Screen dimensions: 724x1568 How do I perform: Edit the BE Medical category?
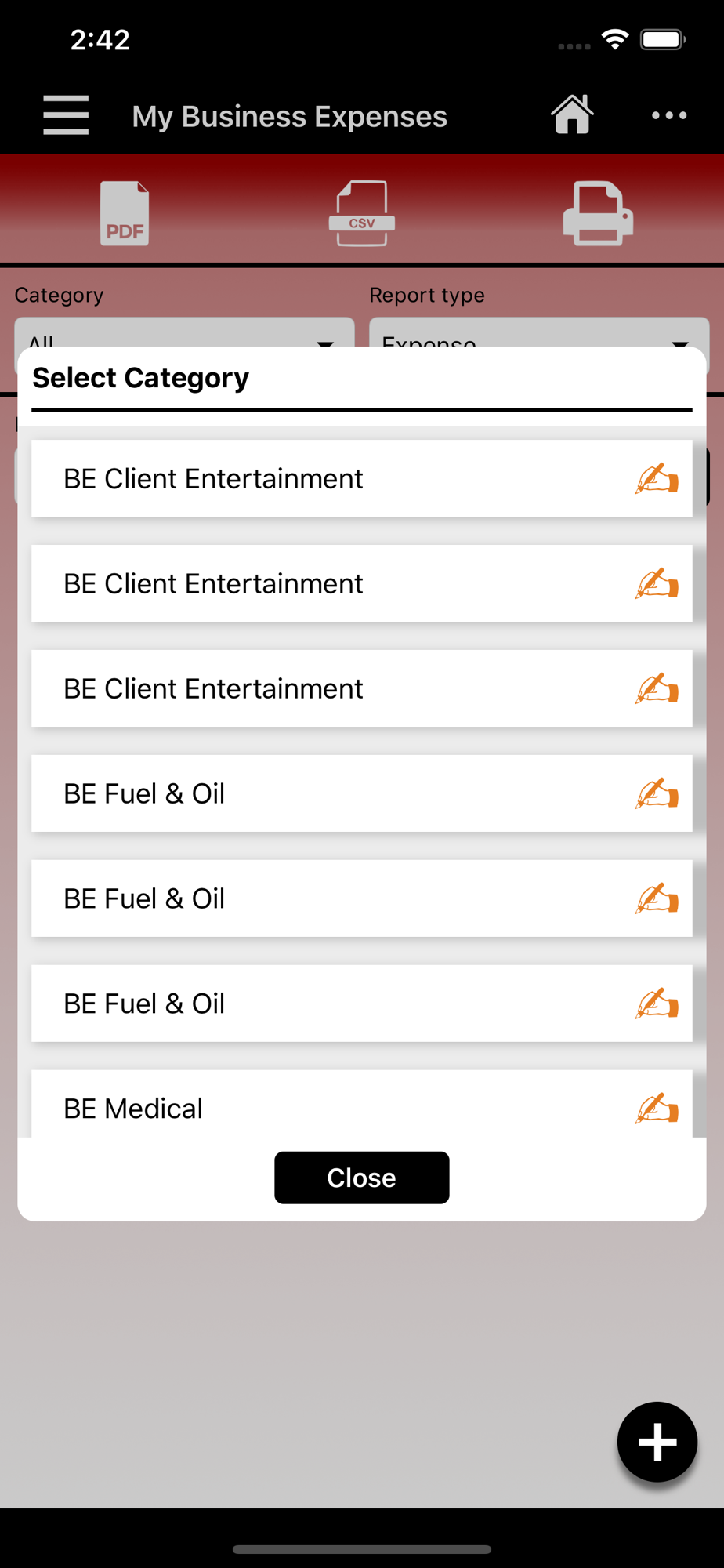tap(657, 1108)
